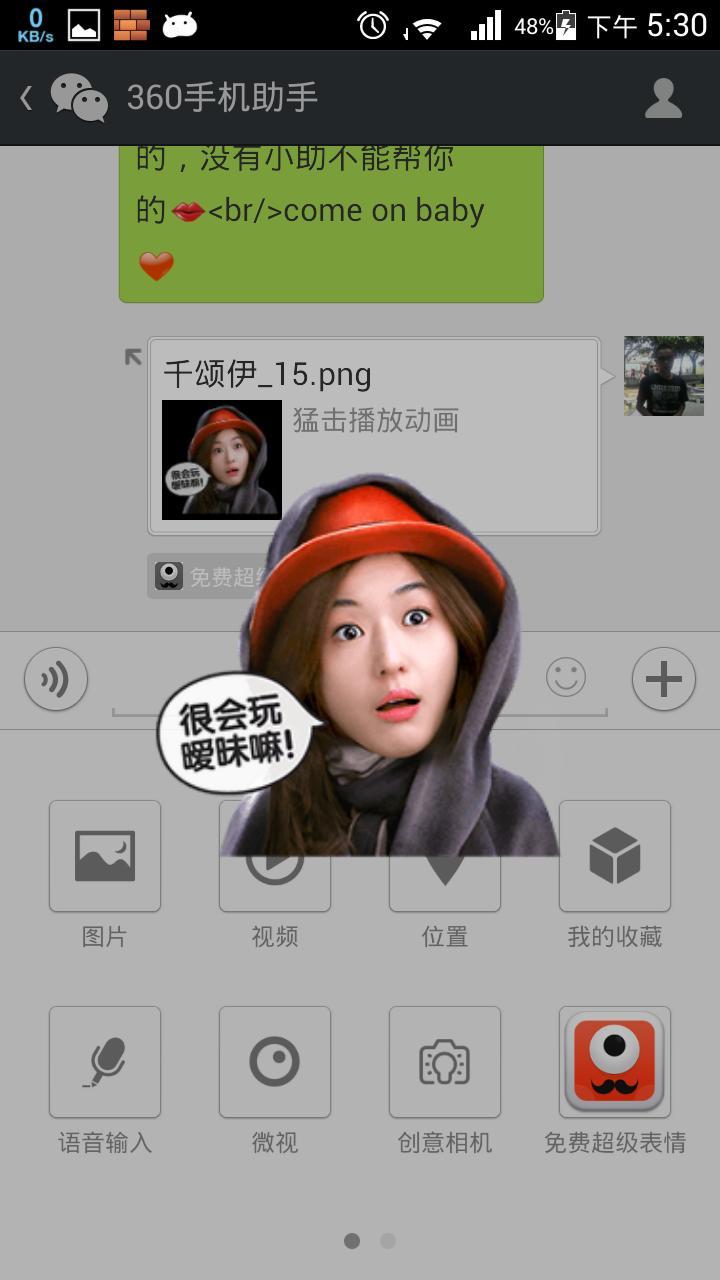Viewport: 720px width, 1280px height.
Task: Tap the reply arrow on the sticker bubble
Action: click(x=133, y=357)
